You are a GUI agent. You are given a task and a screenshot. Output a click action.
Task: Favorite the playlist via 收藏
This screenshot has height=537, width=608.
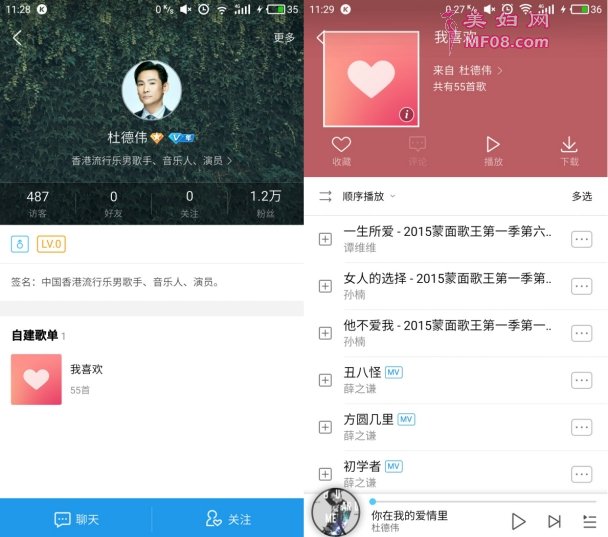click(341, 150)
